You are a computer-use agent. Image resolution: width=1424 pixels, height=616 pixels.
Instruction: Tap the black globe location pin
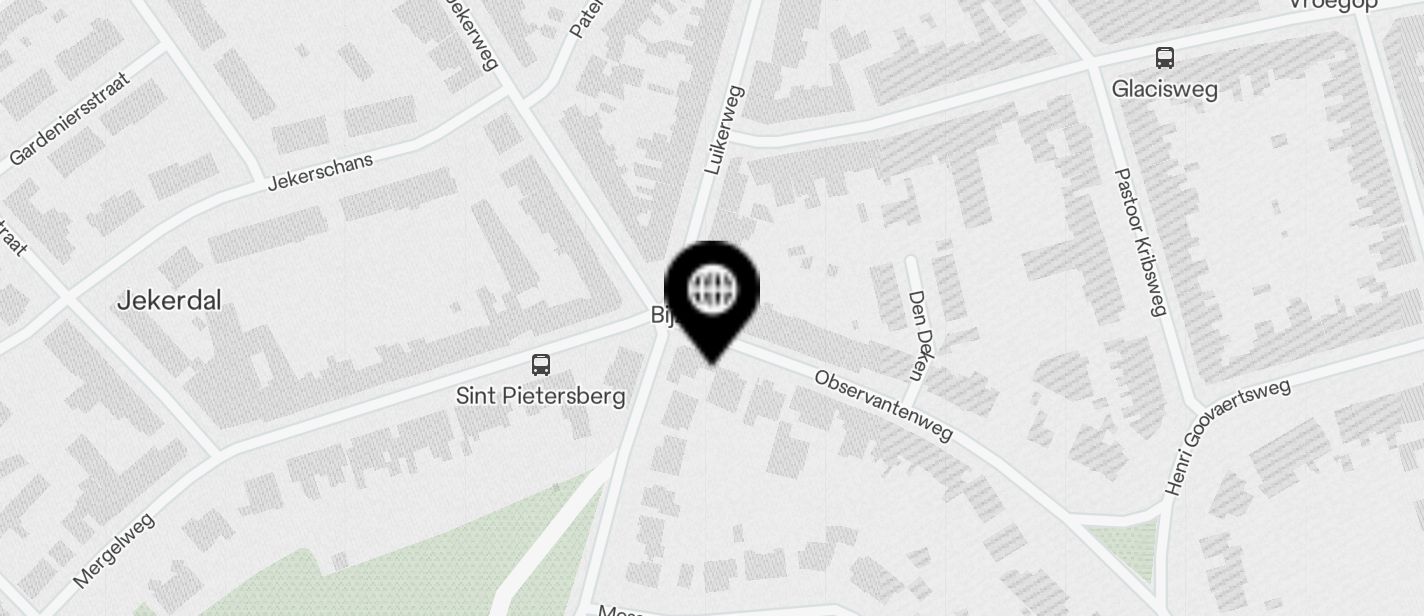[x=712, y=292]
